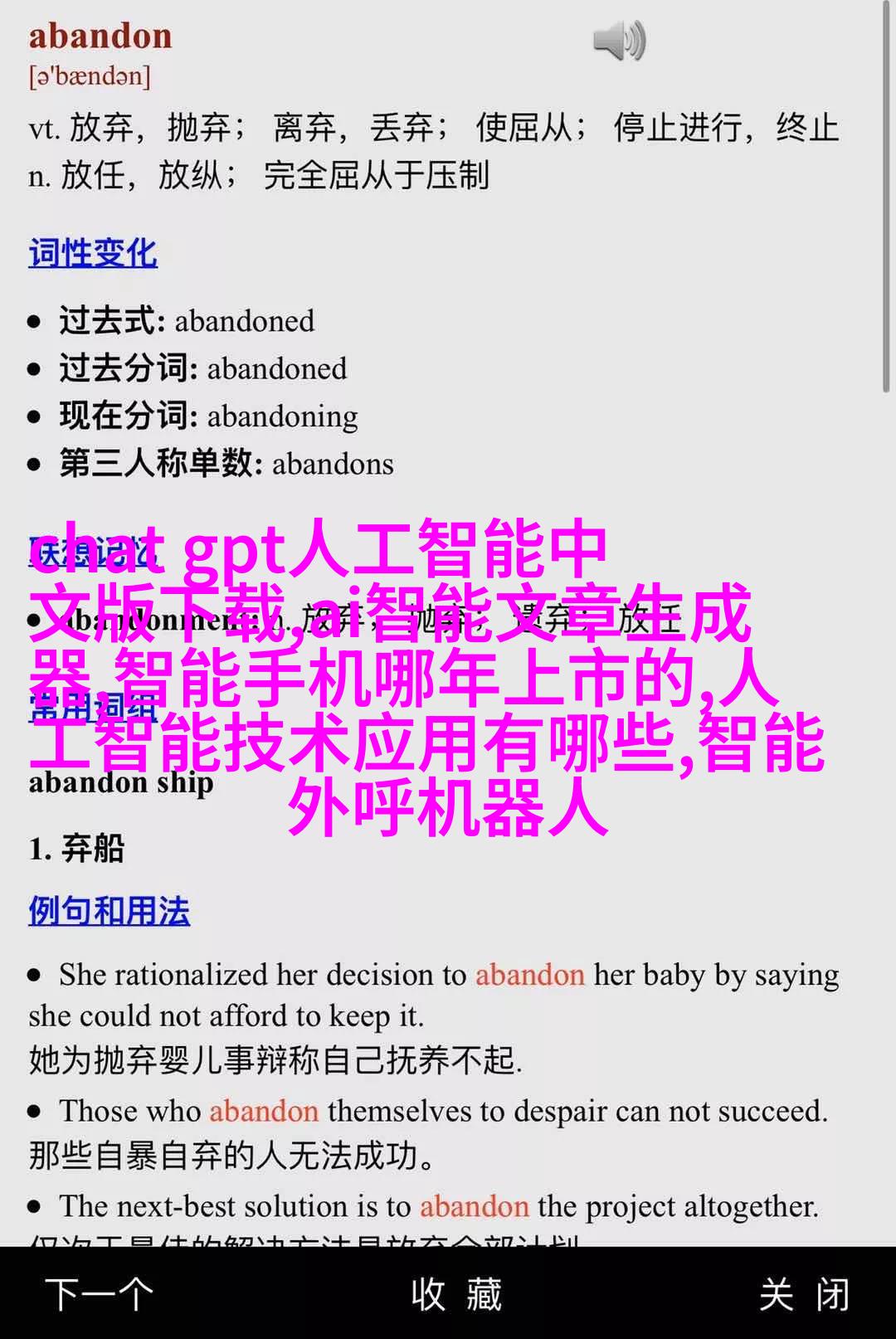
Task: Save this word with 收藏
Action: (456, 1293)
